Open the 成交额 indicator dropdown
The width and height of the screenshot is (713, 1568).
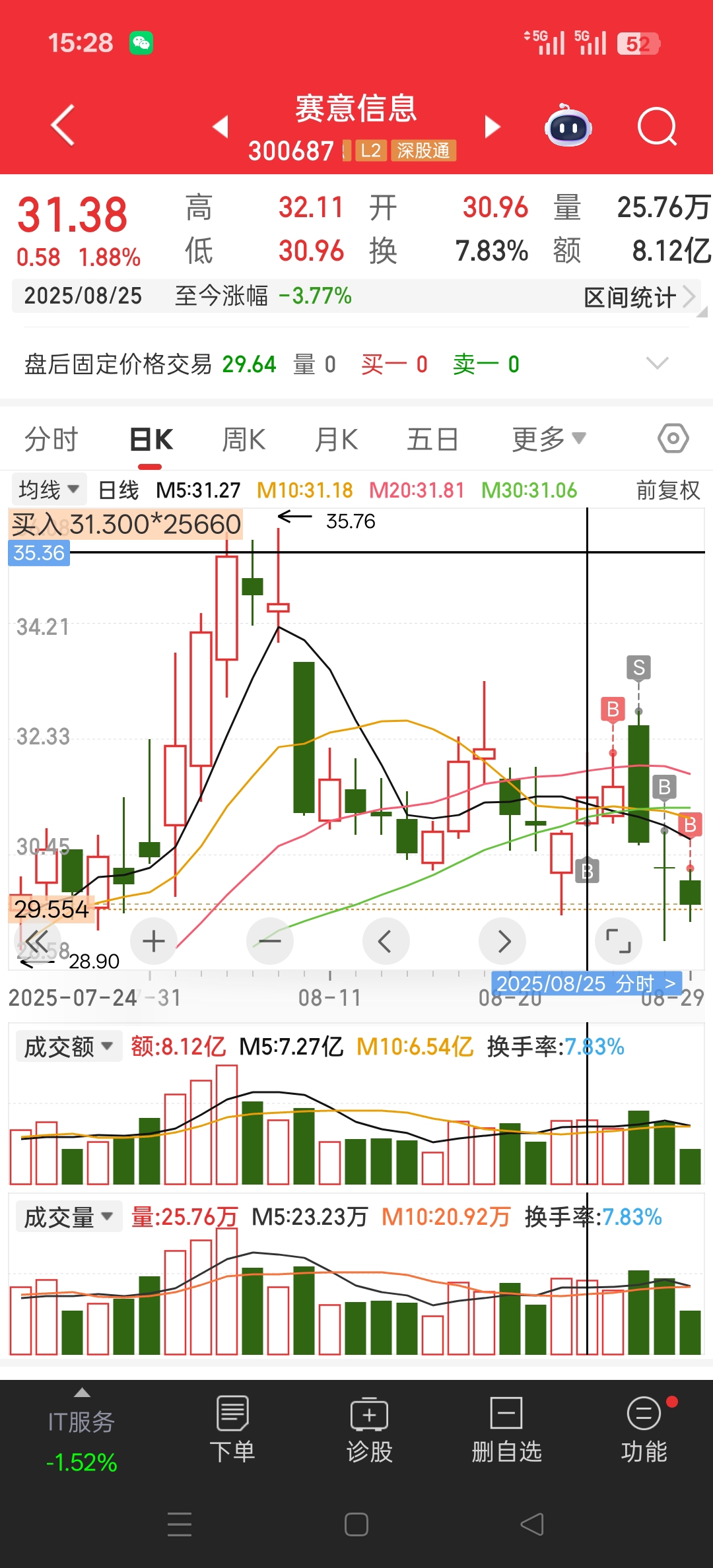click(69, 1047)
